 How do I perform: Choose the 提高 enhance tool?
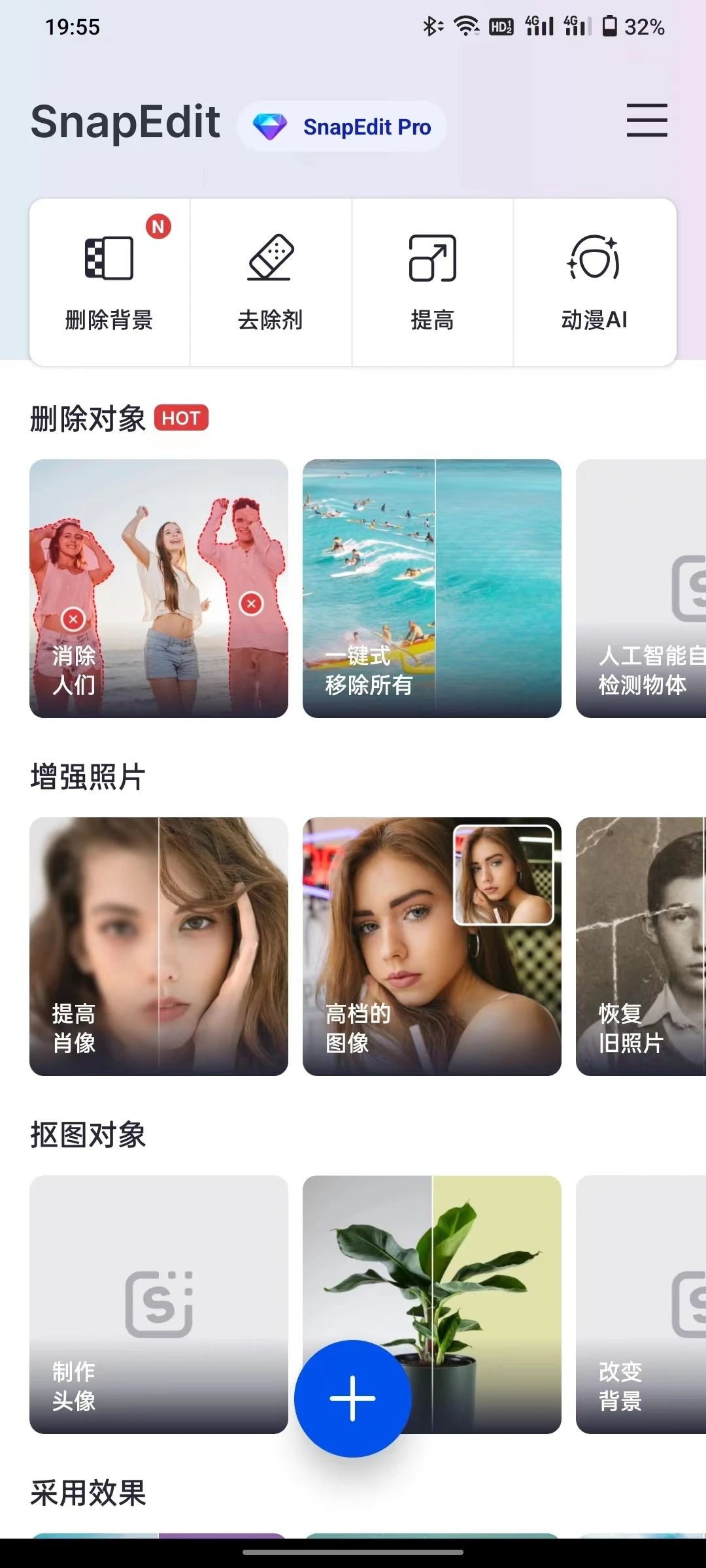pyautogui.click(x=432, y=282)
